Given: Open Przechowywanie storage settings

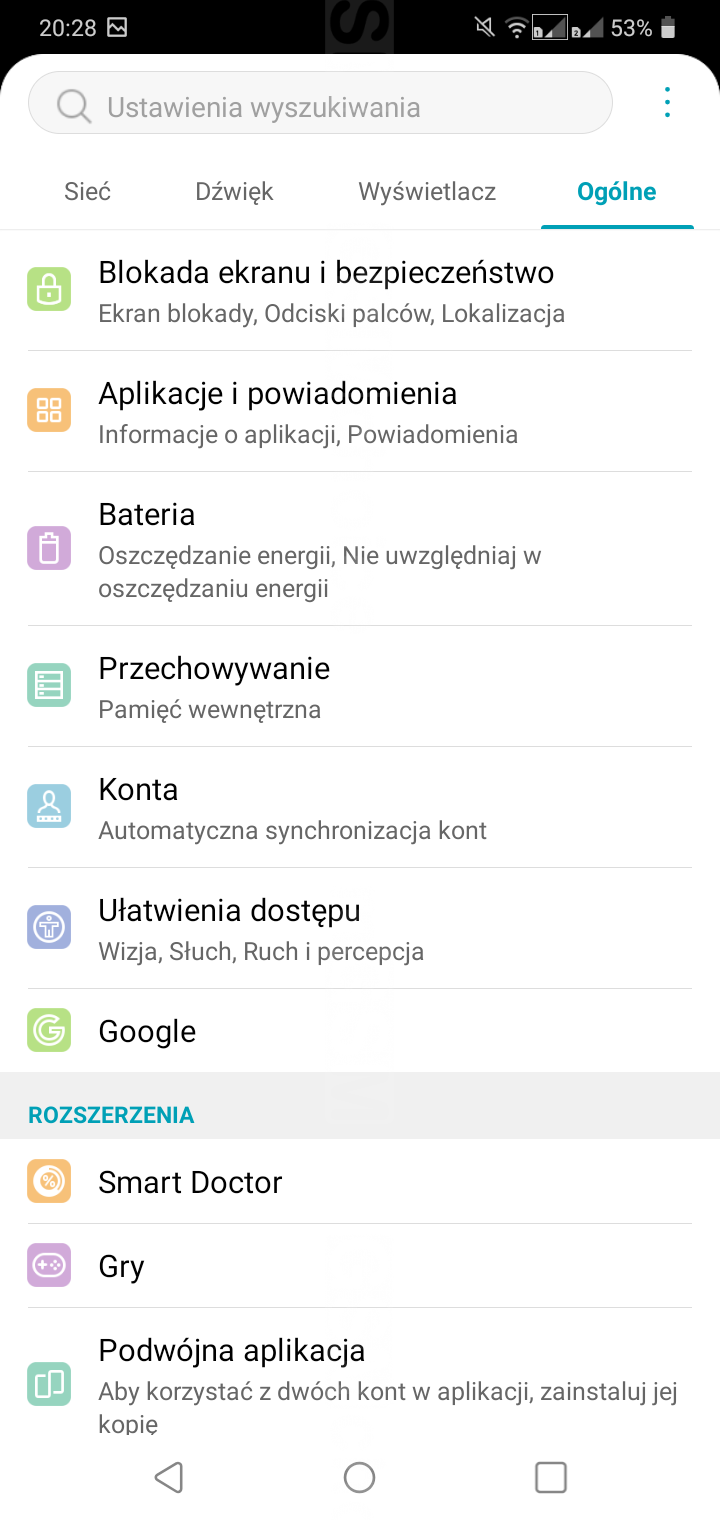Looking at the screenshot, I should [360, 686].
